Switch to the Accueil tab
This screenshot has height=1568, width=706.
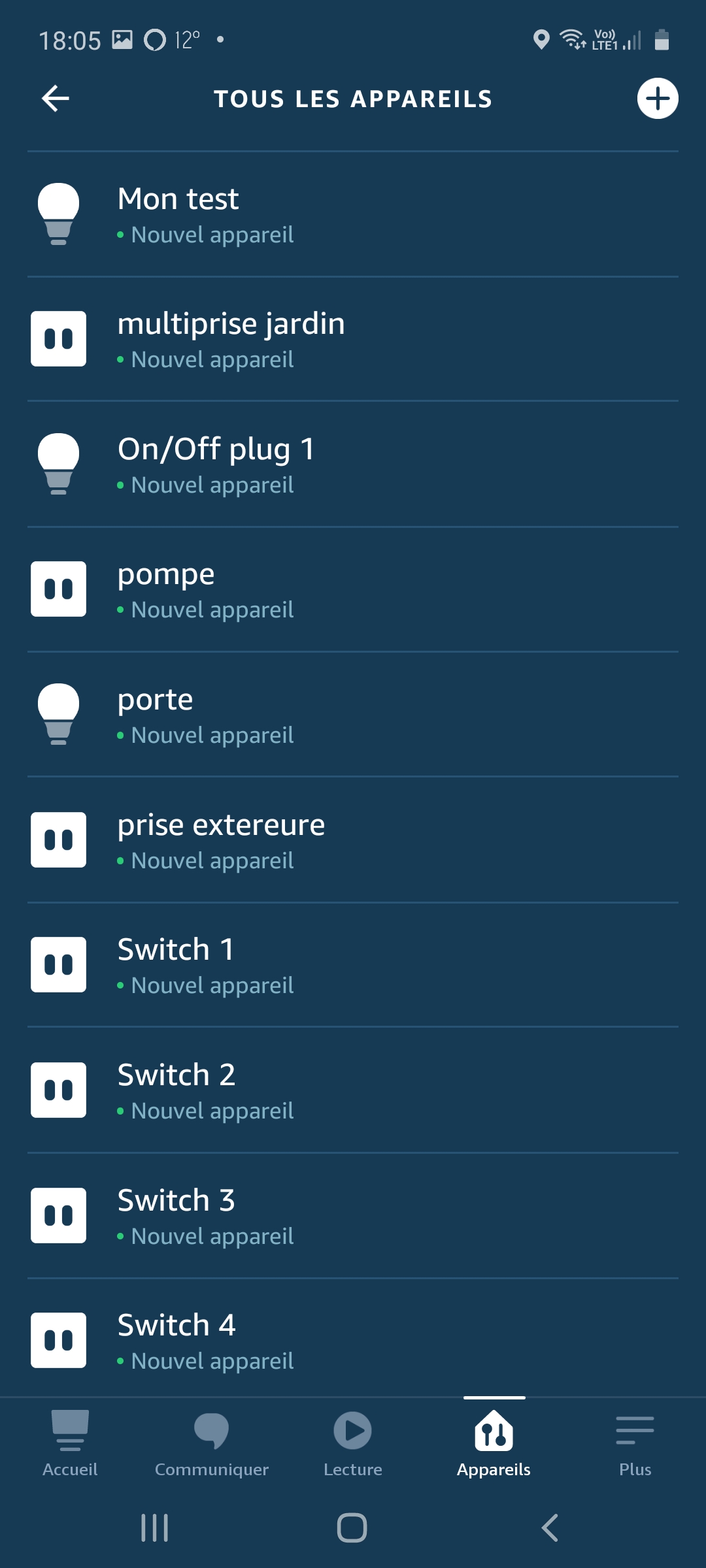tap(70, 1443)
